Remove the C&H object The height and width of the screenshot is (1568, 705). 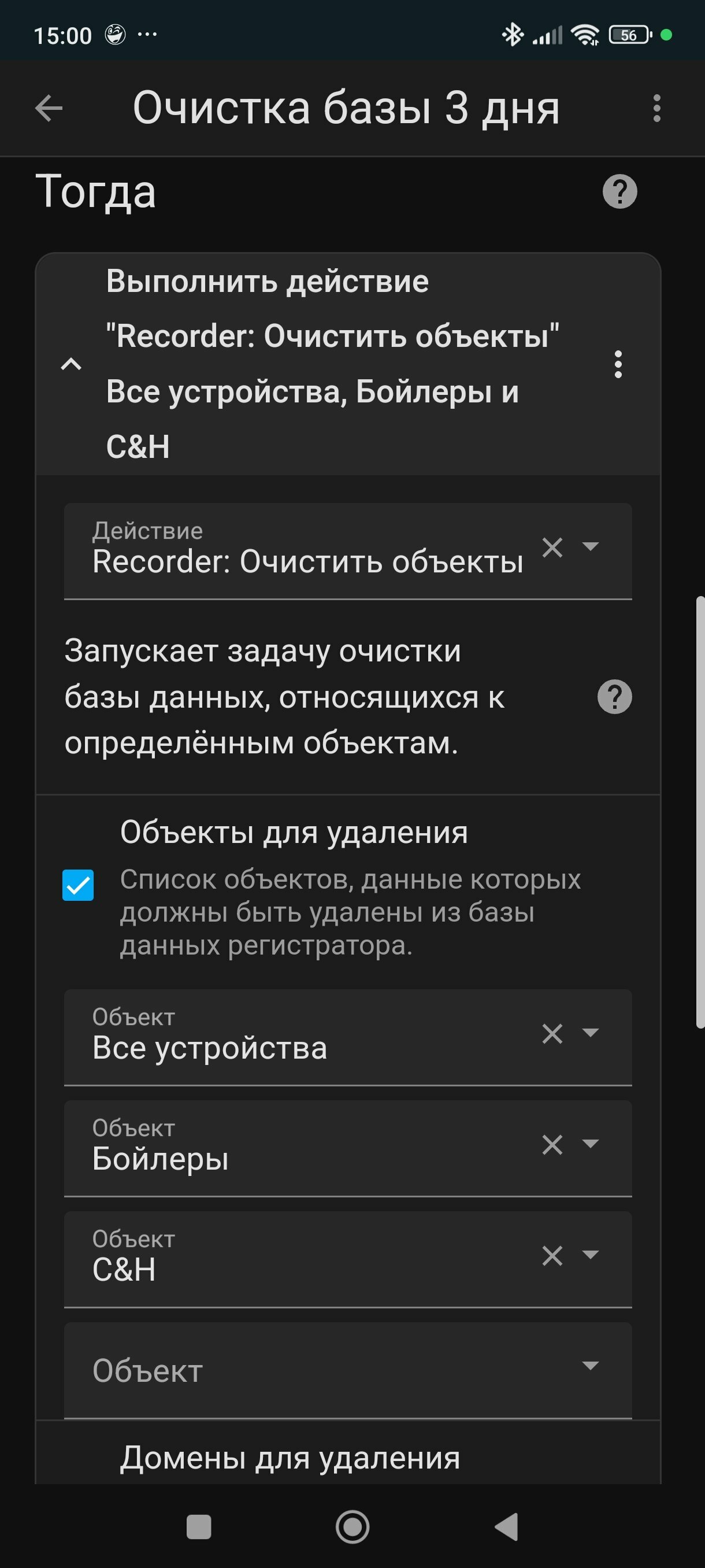[x=552, y=1256]
